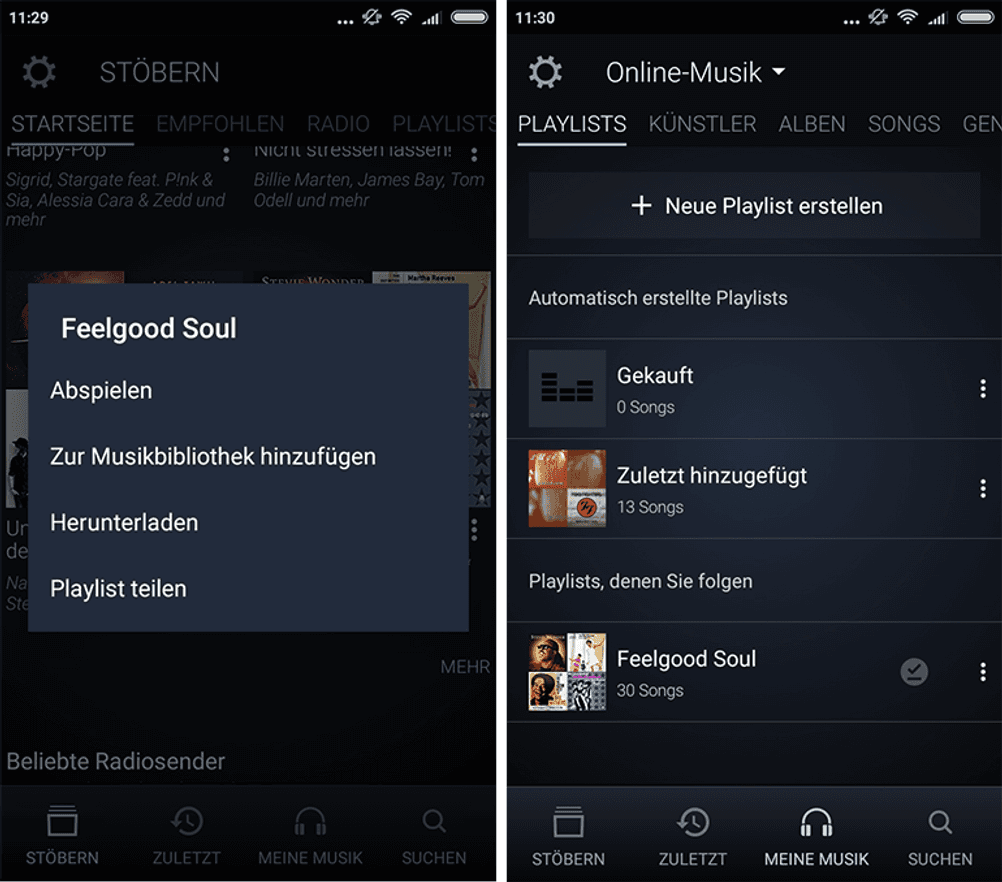The image size is (1002, 882).
Task: Open overflow menu for Feelgood Soul row
Action: coord(983,672)
